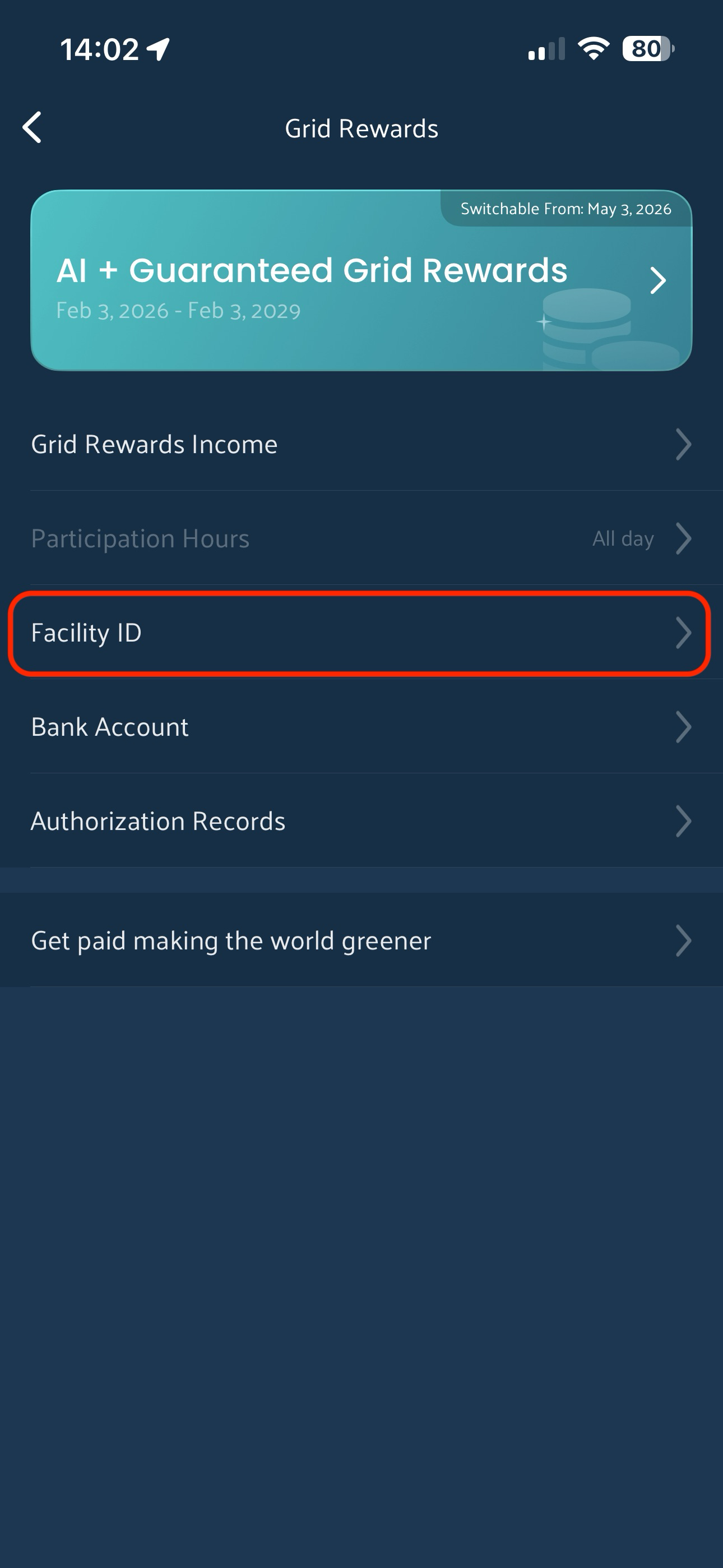
Task: Open the AI + Guaranteed Grid Rewards card
Action: click(361, 280)
